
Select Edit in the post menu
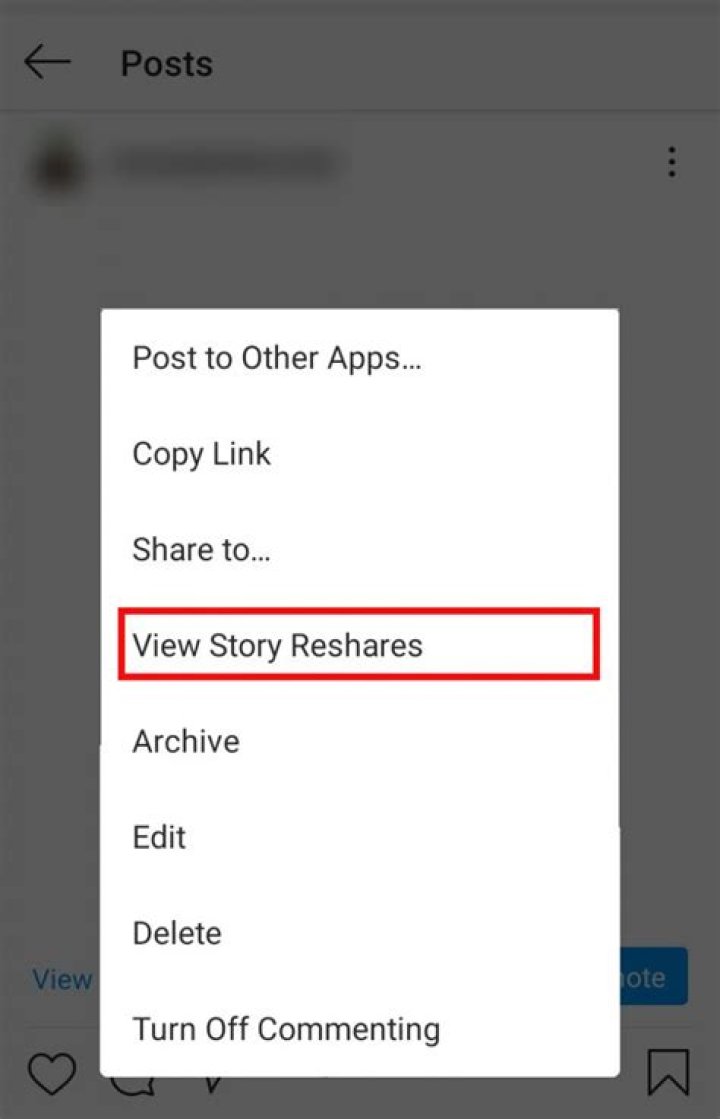tap(160, 837)
